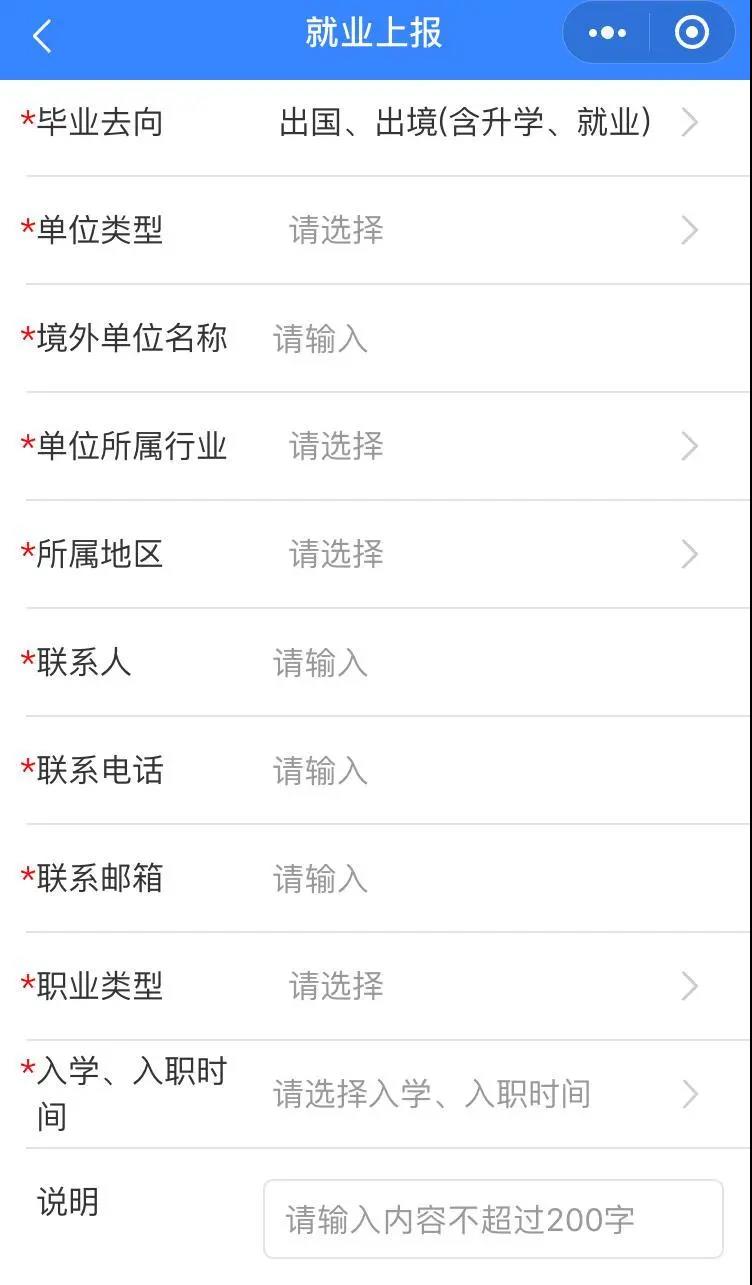The image size is (752, 1285).
Task: Fill in the 联系邮箱 field
Action: 480,878
